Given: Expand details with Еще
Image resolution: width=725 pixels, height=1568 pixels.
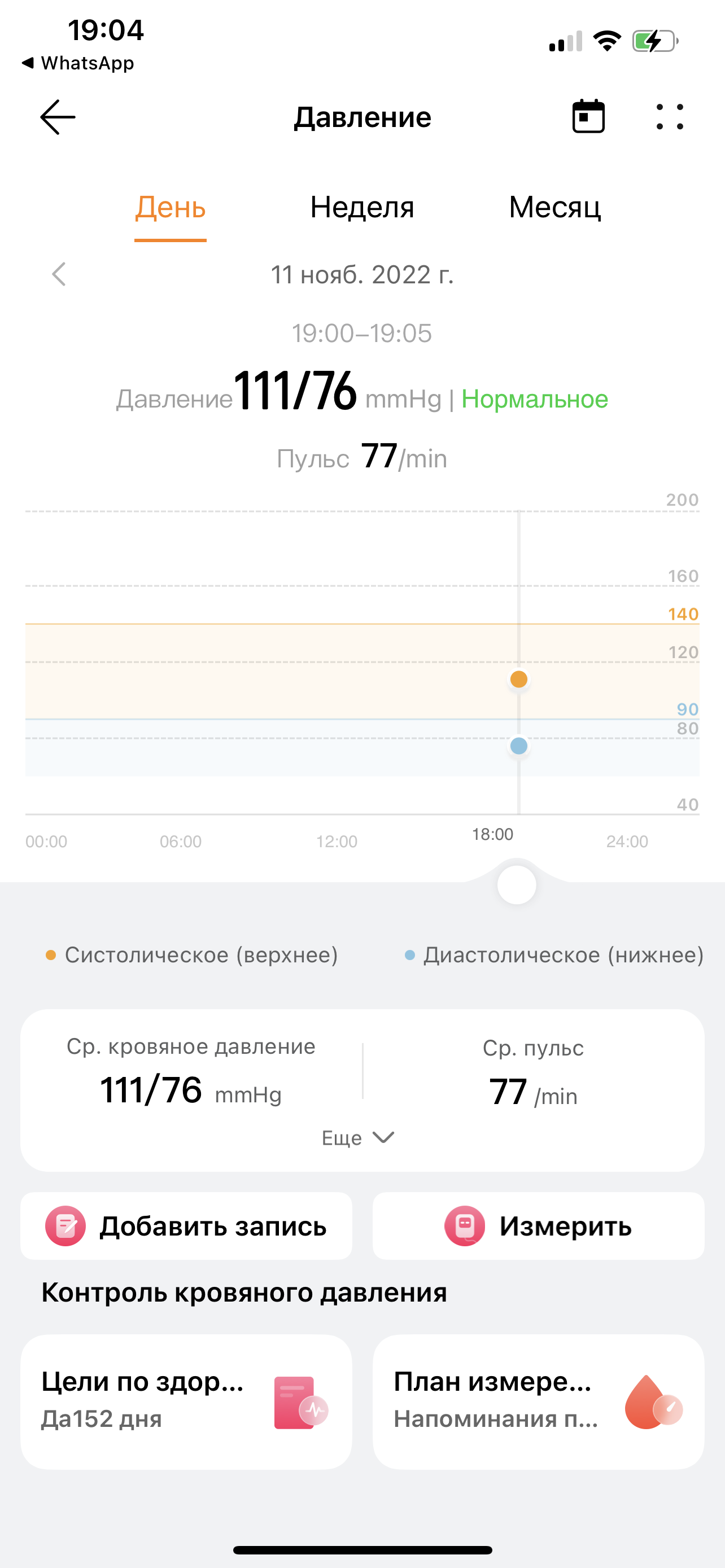Looking at the screenshot, I should 358,1138.
